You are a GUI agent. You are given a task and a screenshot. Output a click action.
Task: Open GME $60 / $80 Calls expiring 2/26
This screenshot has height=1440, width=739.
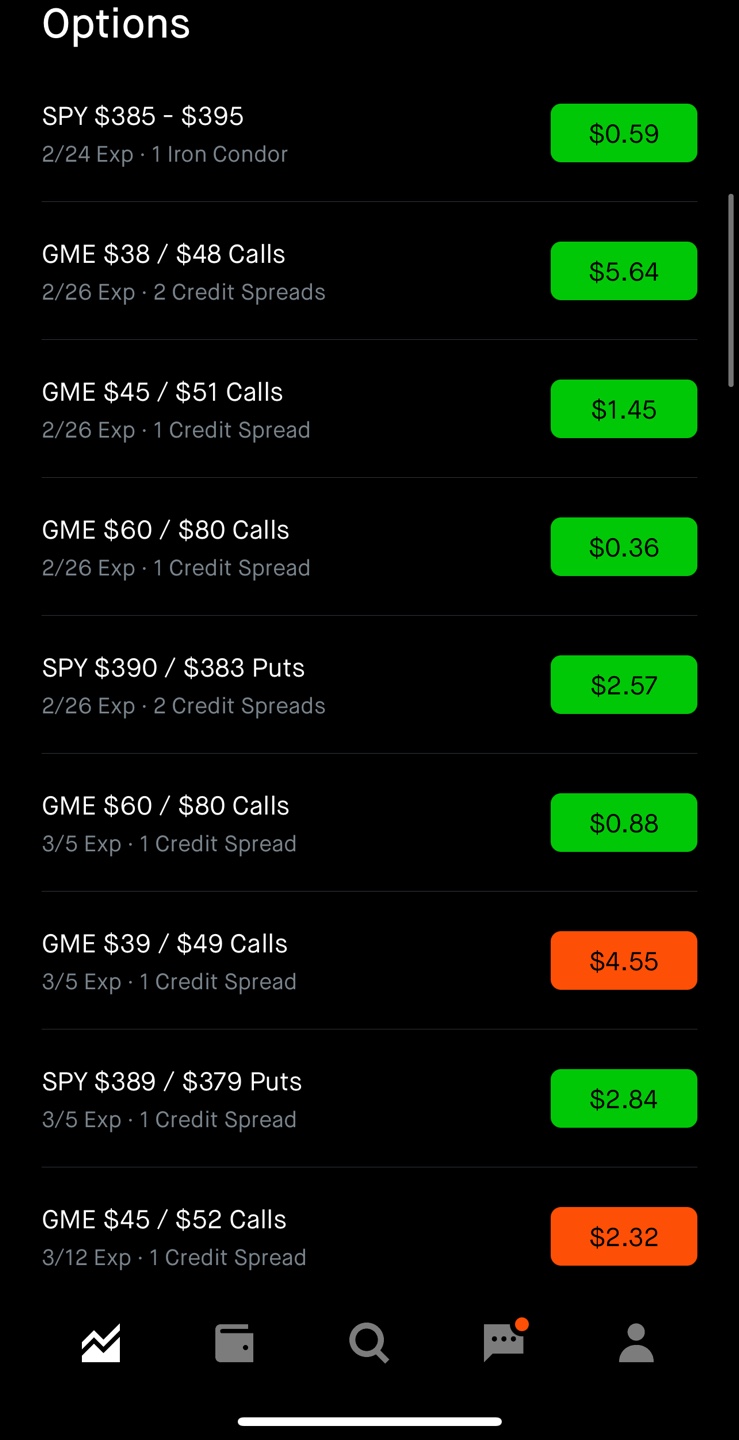200,548
